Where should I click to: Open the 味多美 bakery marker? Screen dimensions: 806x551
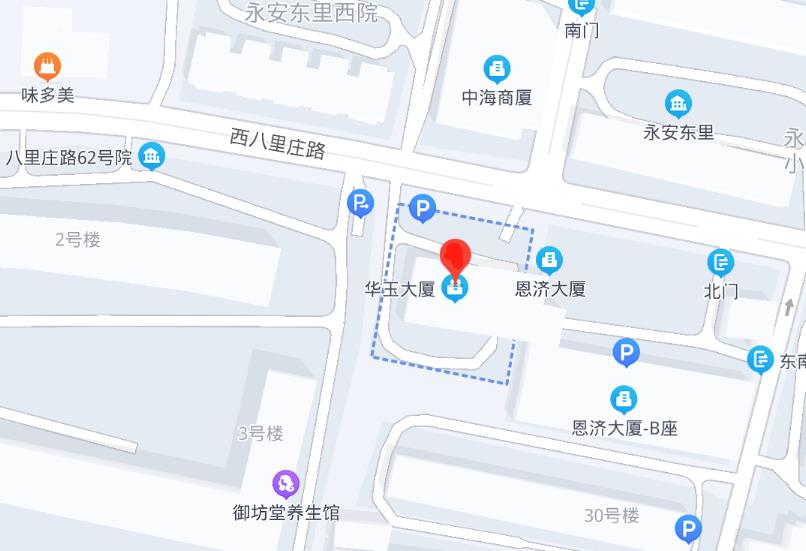tap(47, 67)
